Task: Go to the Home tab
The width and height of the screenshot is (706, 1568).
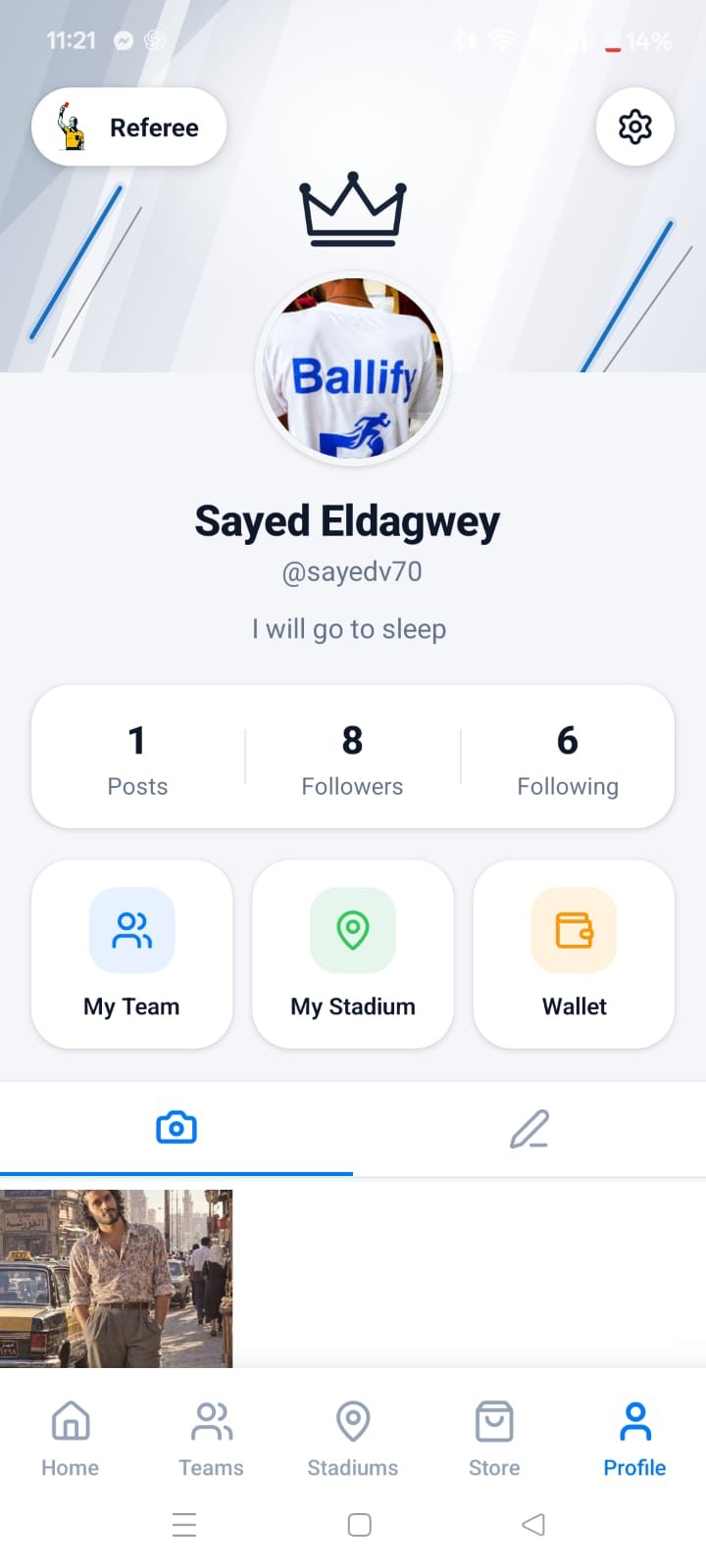Action: pos(71,1439)
